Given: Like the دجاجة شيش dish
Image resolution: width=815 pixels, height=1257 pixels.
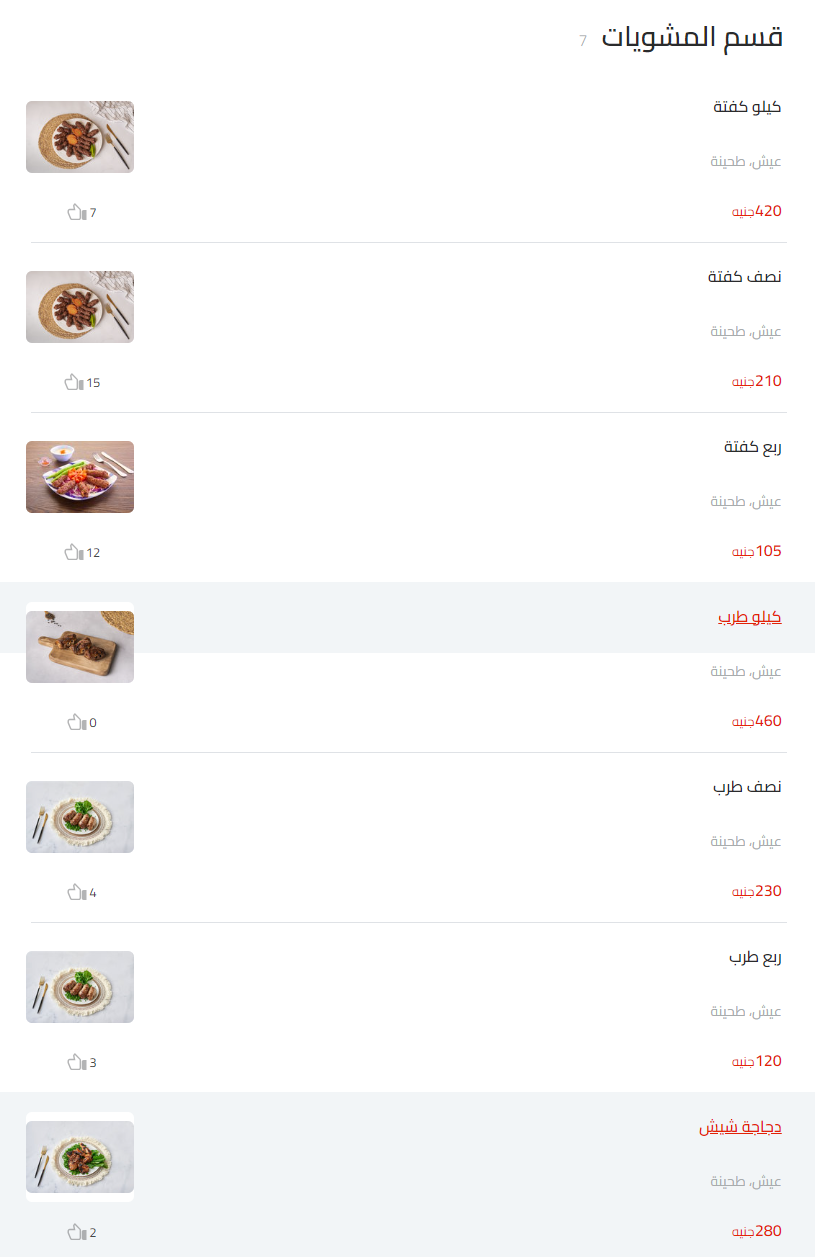Looking at the screenshot, I should pos(76,1232).
